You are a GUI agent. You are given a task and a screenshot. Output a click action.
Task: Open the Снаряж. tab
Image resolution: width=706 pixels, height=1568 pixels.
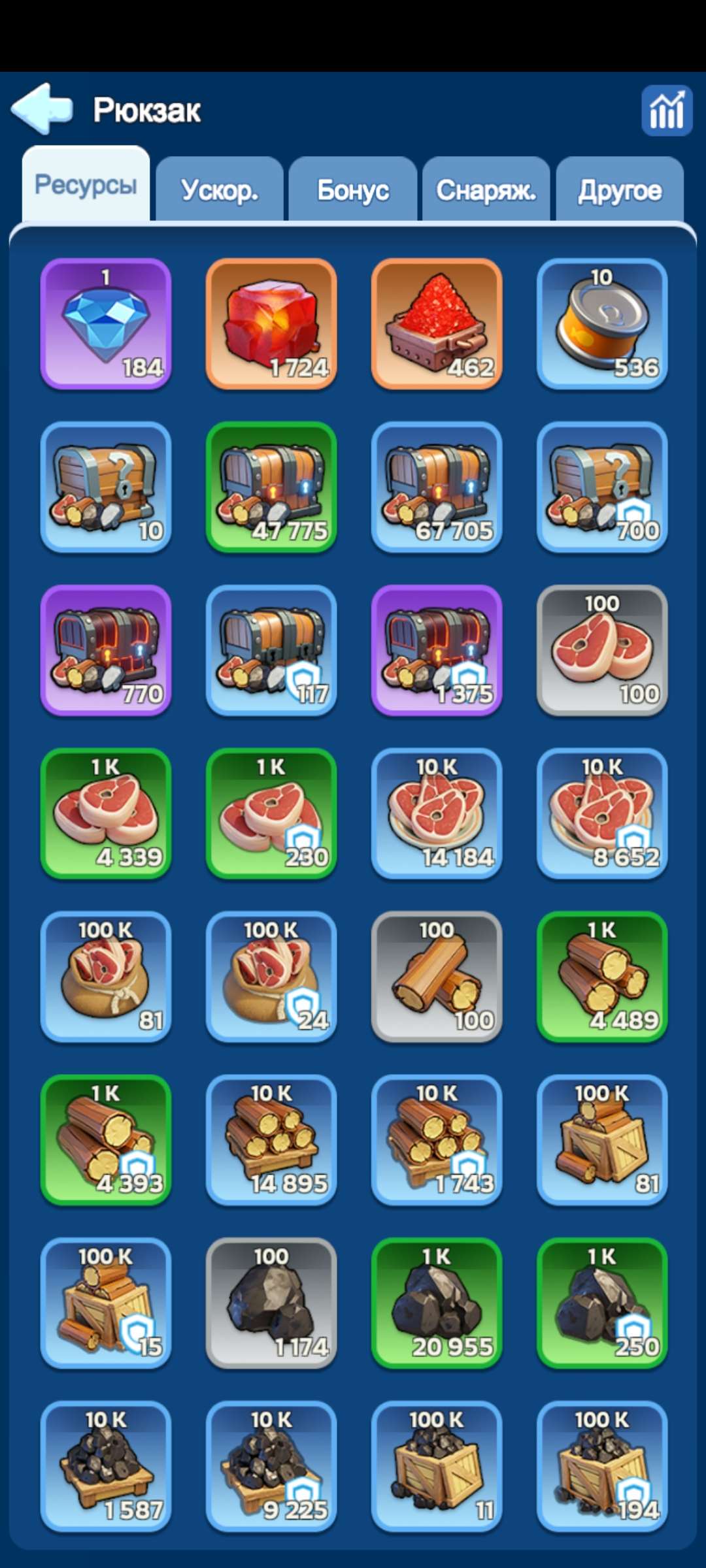[x=486, y=190]
